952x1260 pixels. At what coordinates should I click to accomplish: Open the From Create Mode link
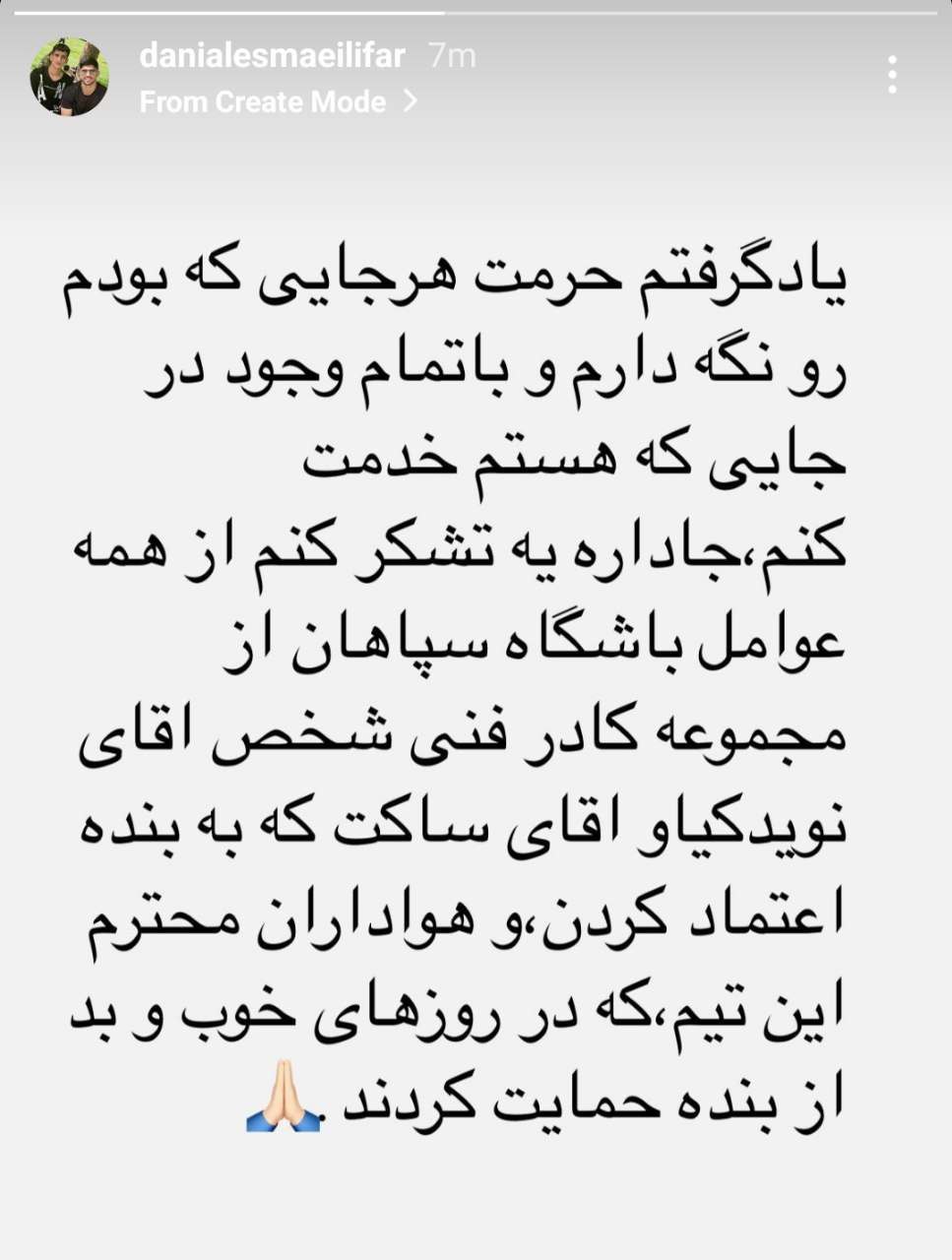[278, 101]
